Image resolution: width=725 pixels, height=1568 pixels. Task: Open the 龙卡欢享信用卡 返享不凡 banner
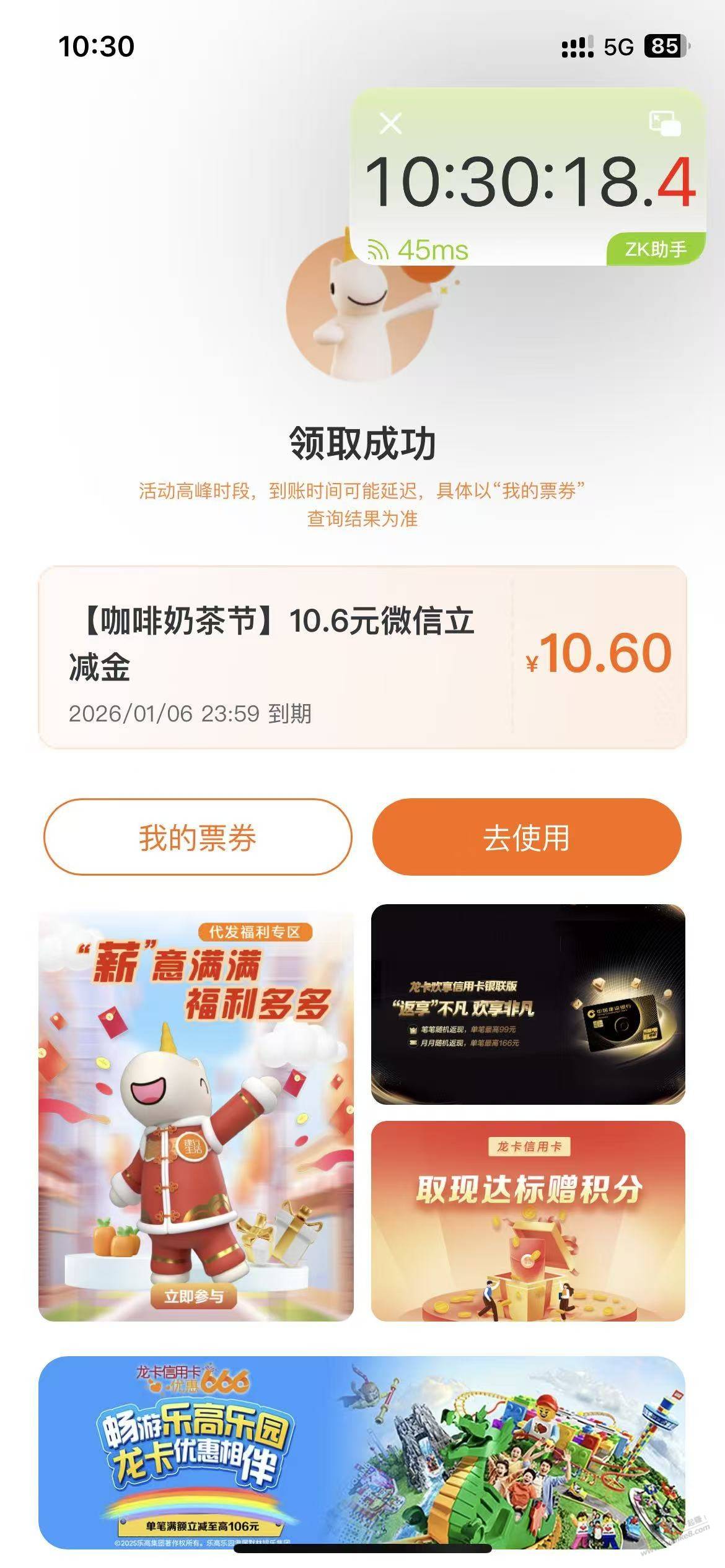click(528, 1004)
